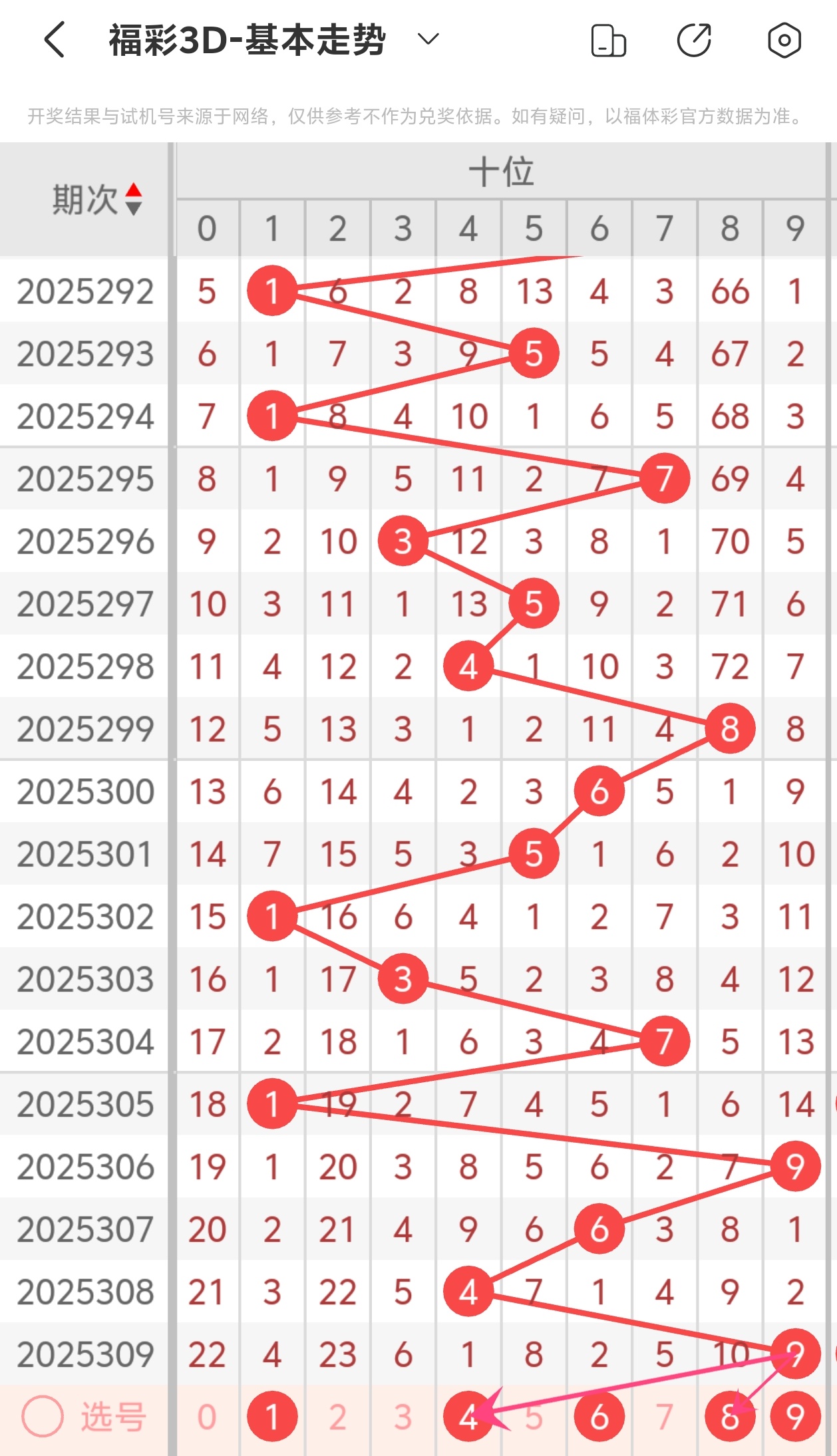This screenshot has height=1456, width=837.
Task: Select number 7 in the 选号 row
Action: coord(664,1417)
